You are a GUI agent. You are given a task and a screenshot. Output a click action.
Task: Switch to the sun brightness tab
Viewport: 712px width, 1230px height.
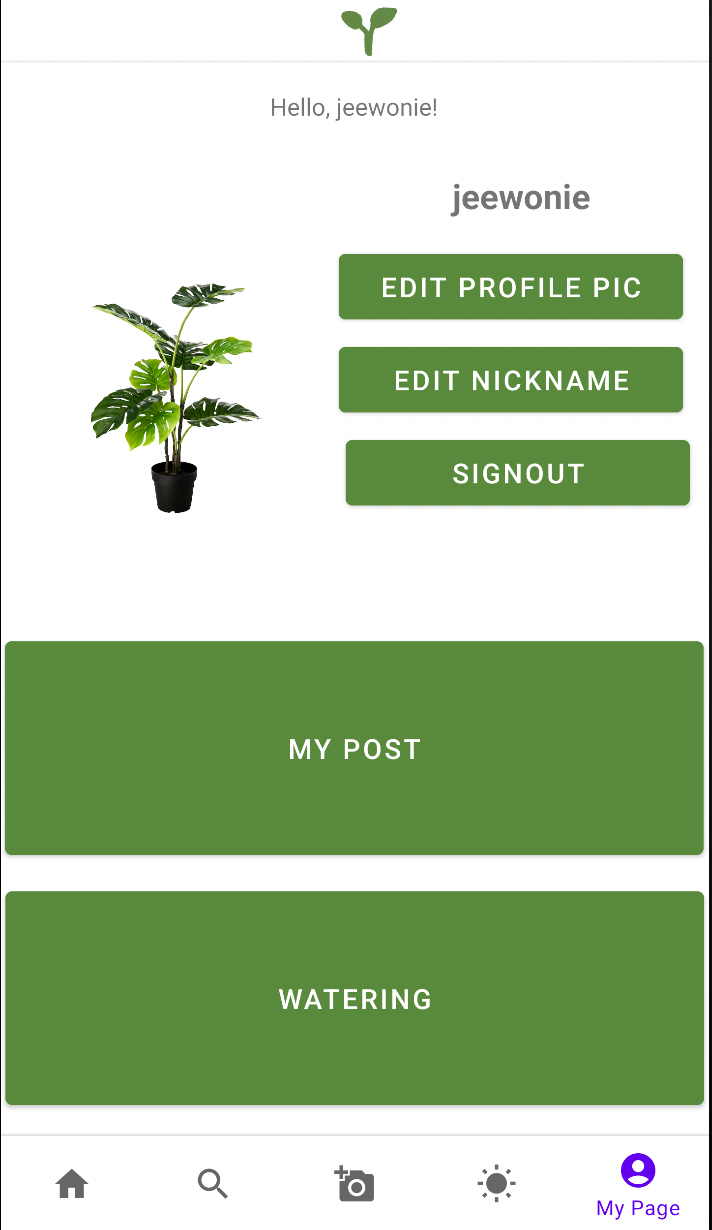[x=496, y=1184]
